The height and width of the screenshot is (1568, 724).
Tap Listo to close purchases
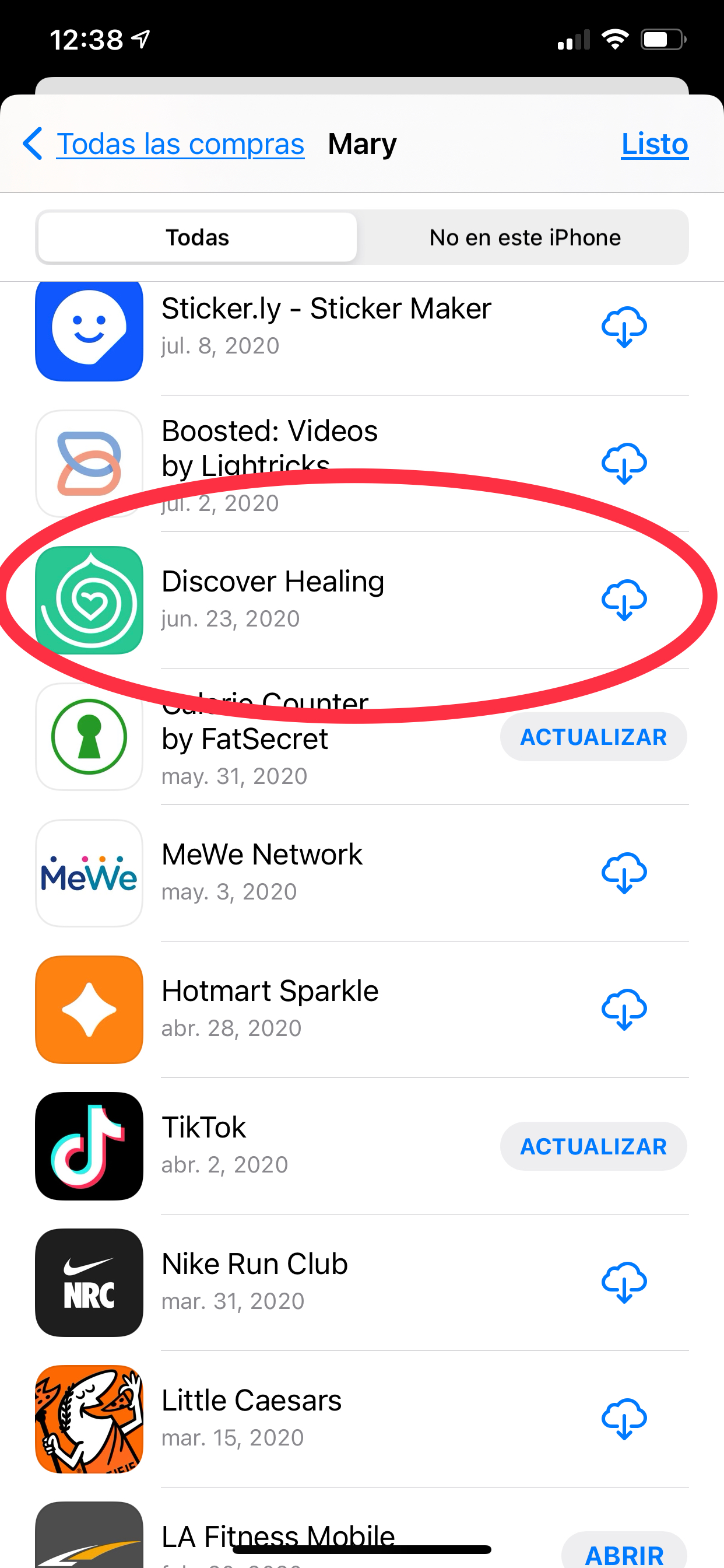point(654,144)
